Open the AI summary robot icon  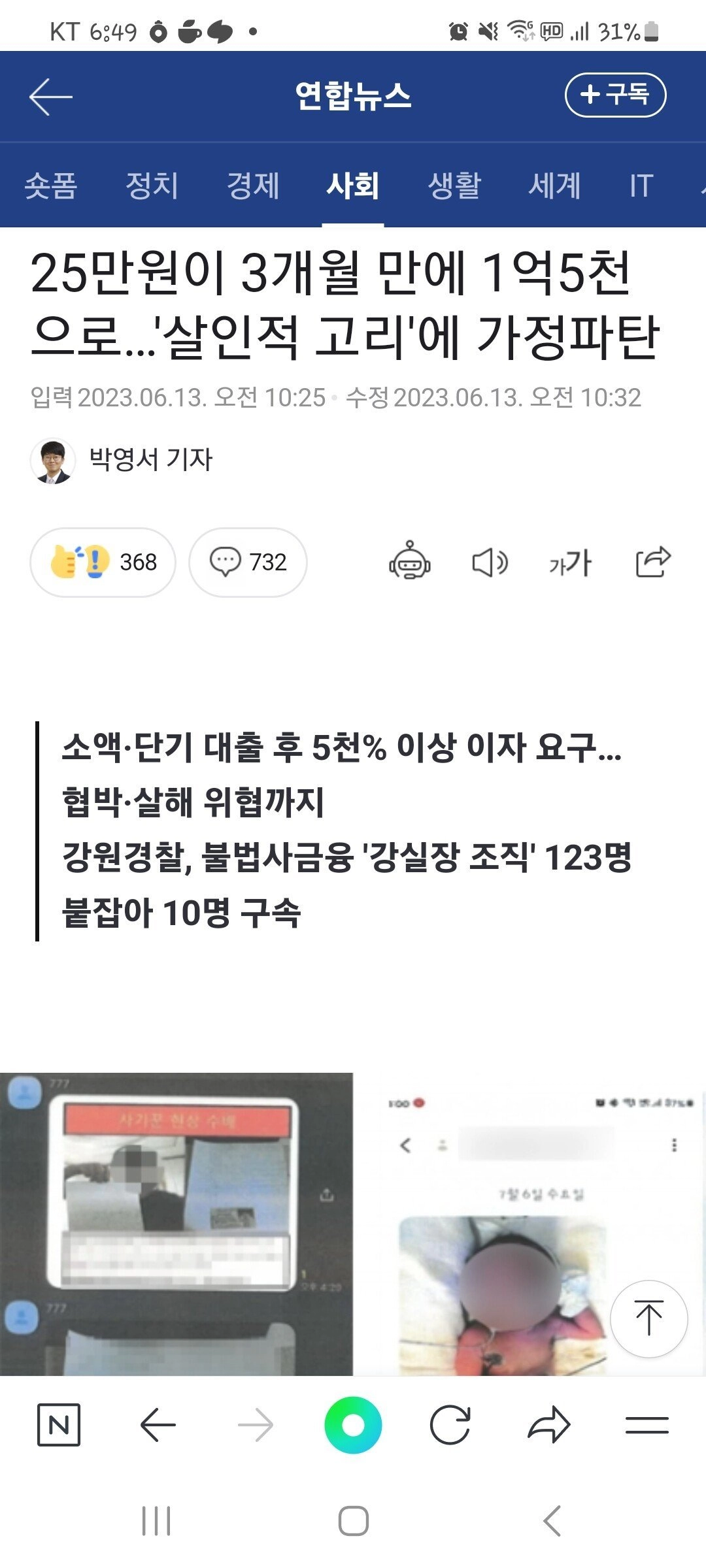coord(410,561)
